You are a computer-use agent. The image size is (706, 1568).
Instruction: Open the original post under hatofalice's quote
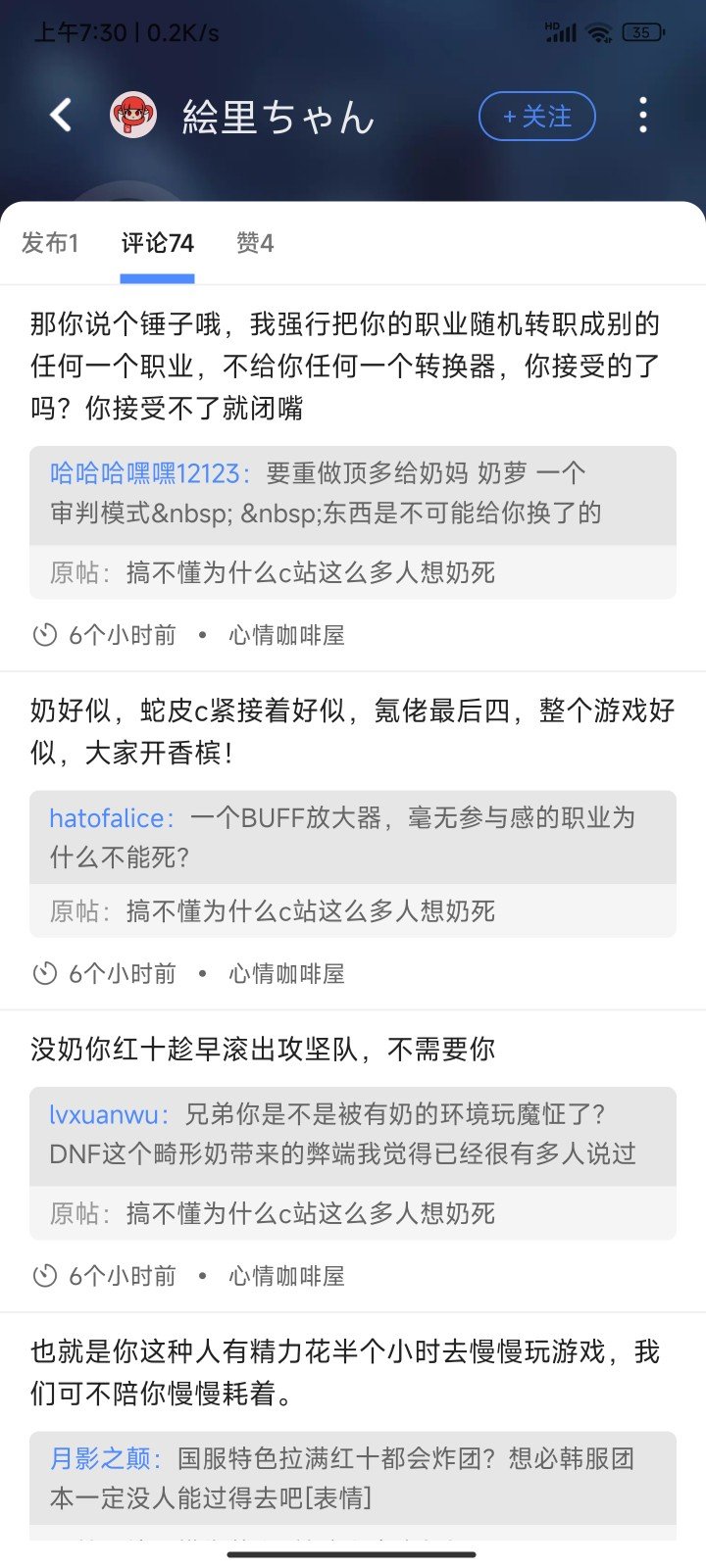[310, 911]
